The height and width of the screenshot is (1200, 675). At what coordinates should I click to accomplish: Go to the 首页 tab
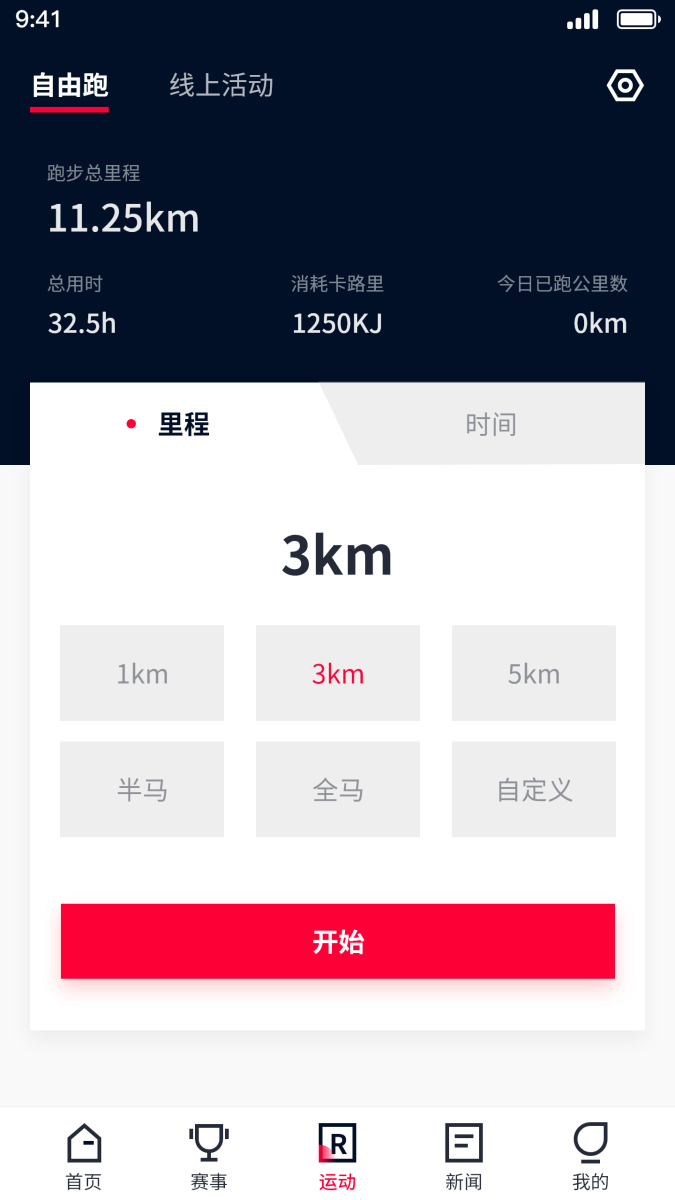84,1156
